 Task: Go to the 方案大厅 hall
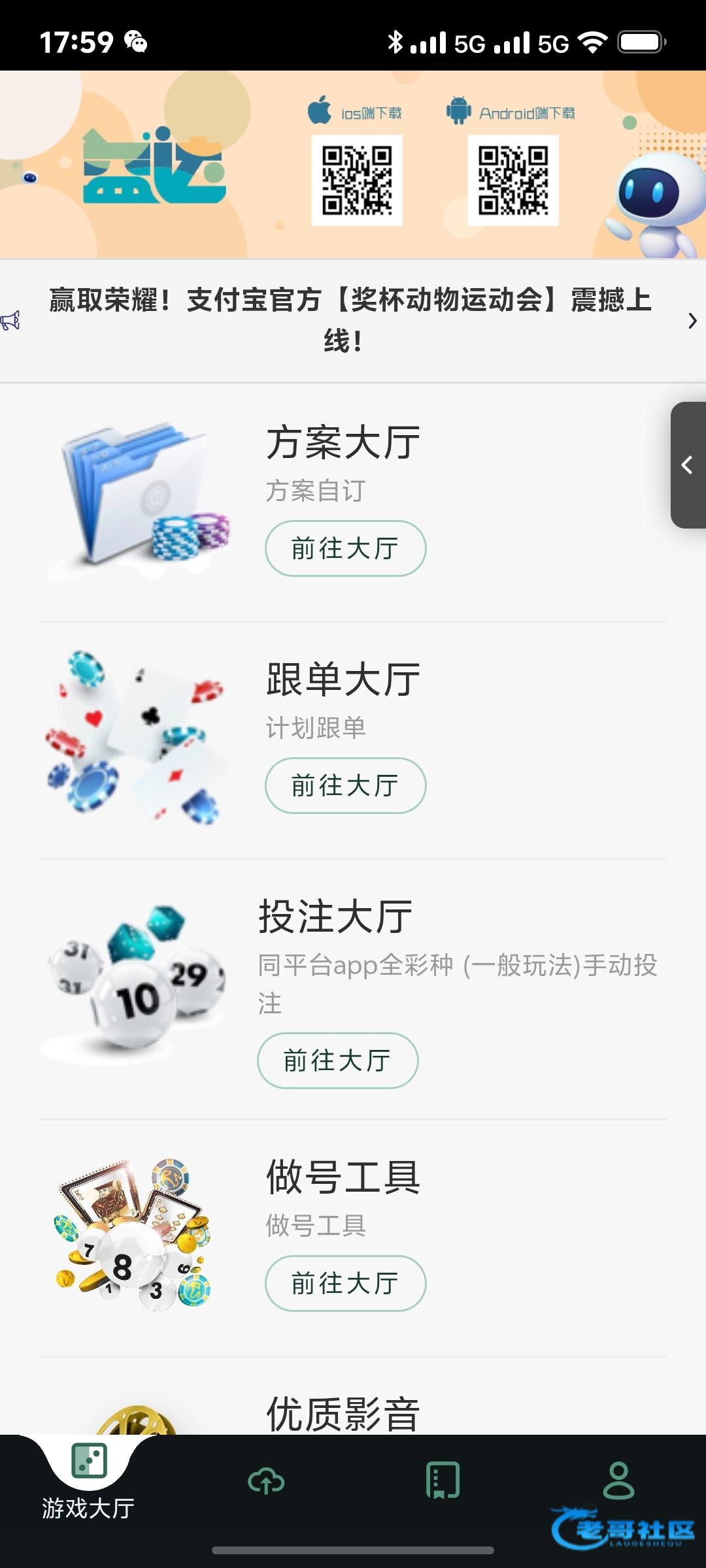point(345,548)
